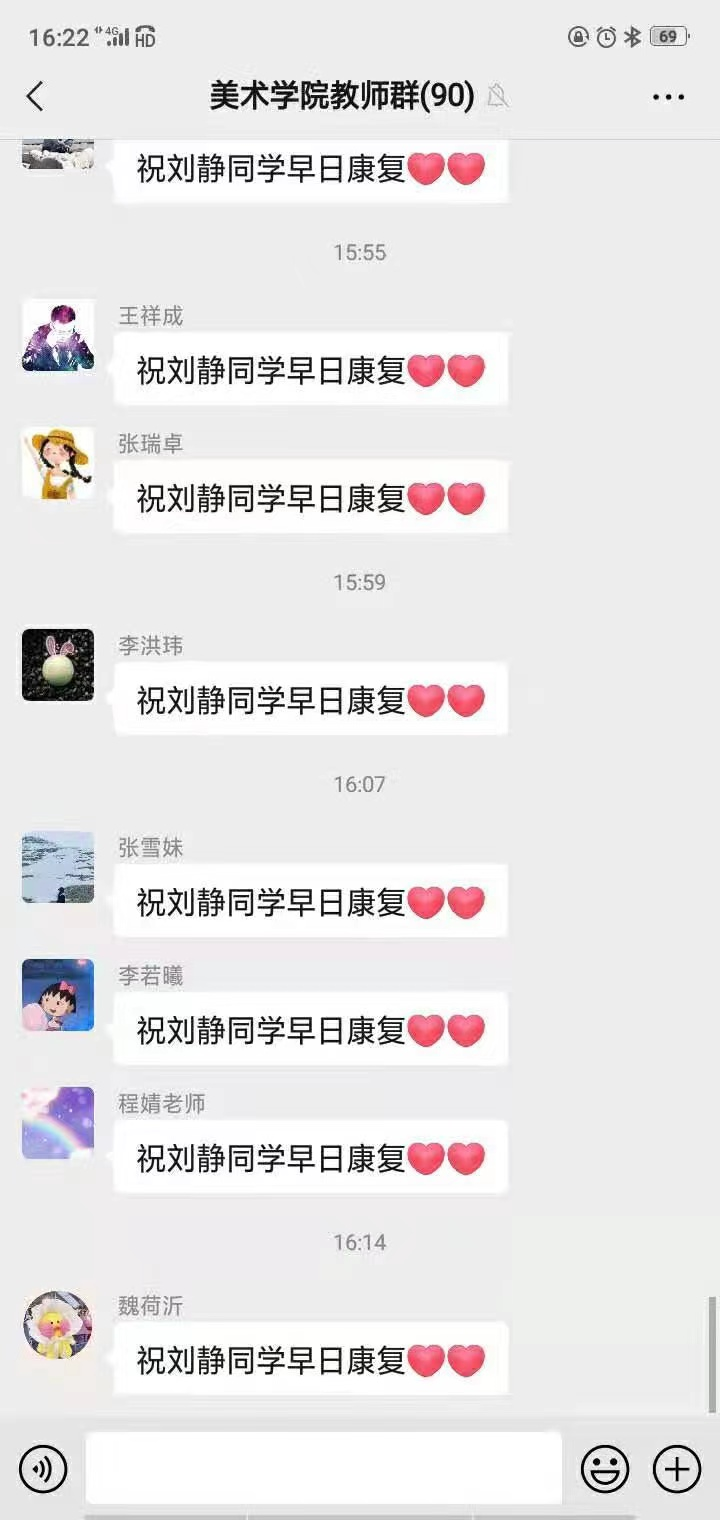View 李洪玮's avatar profile
This screenshot has width=720, height=1520.
pyautogui.click(x=58, y=665)
